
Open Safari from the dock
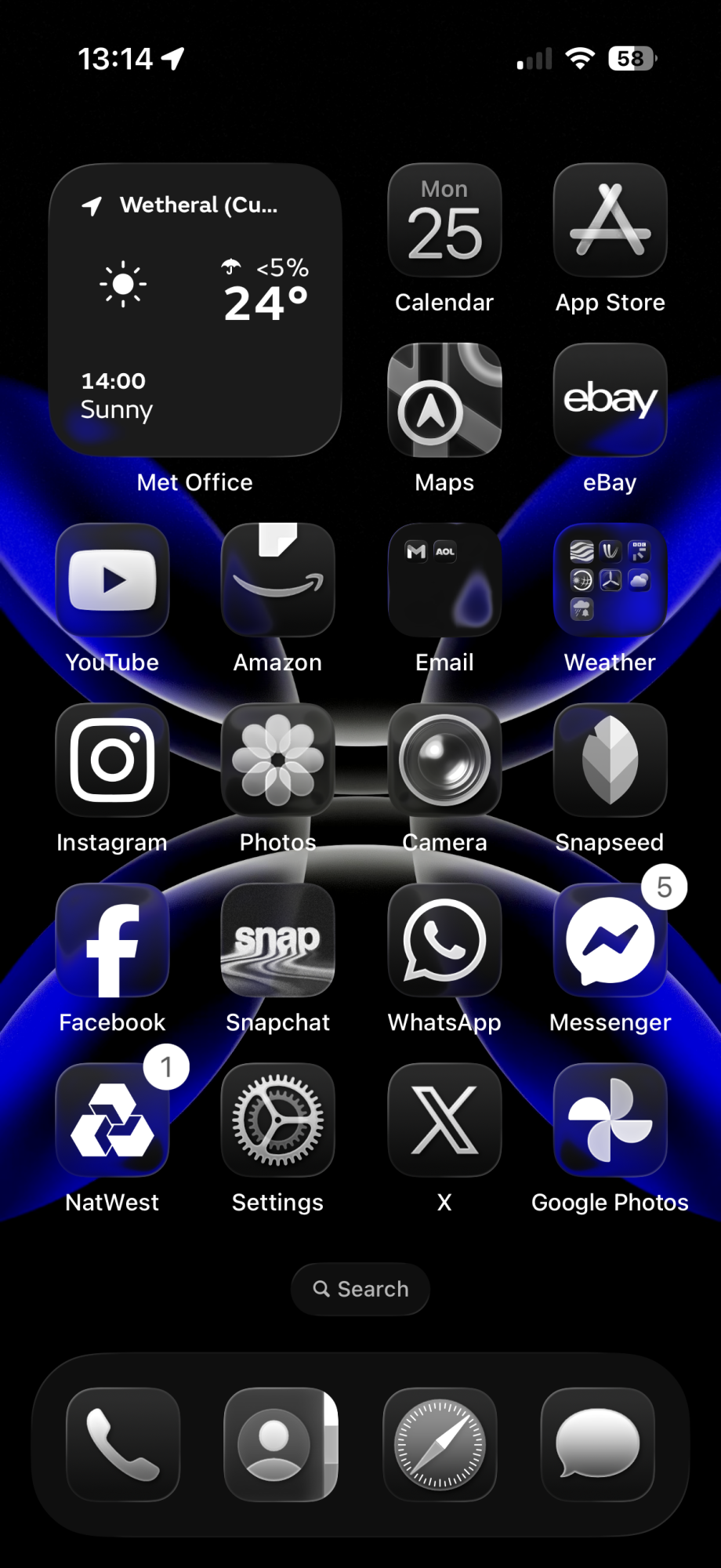pyautogui.click(x=440, y=1444)
